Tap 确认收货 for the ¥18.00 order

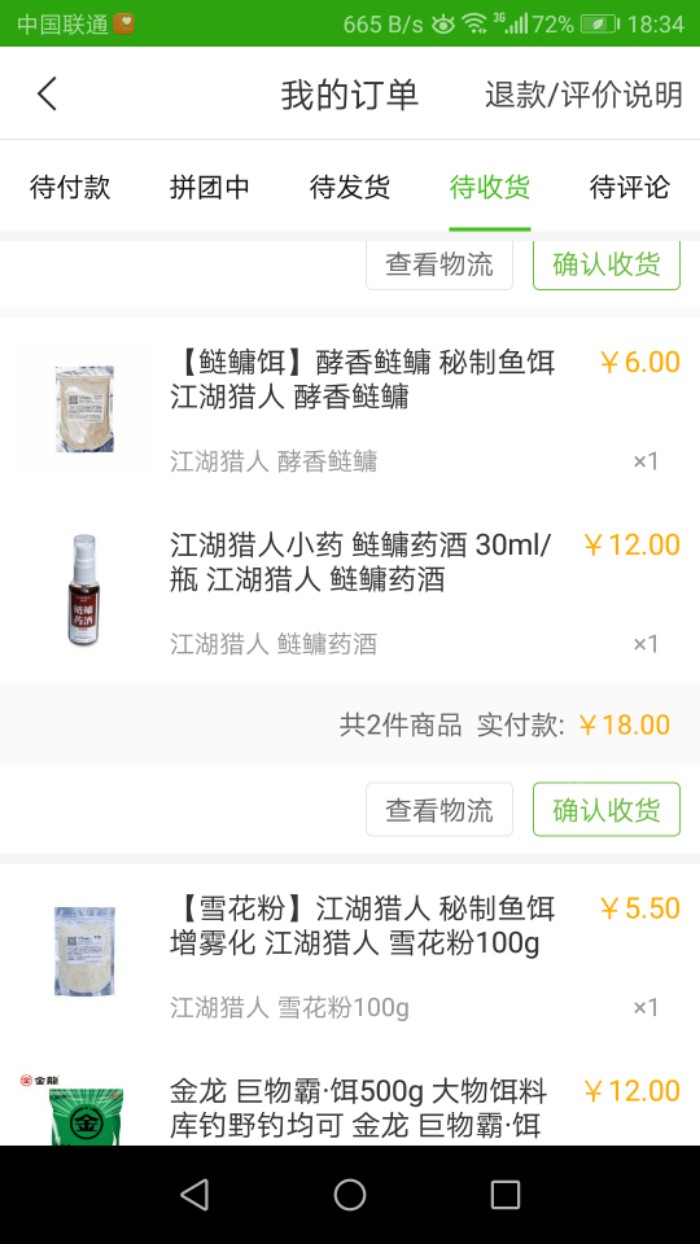(606, 809)
